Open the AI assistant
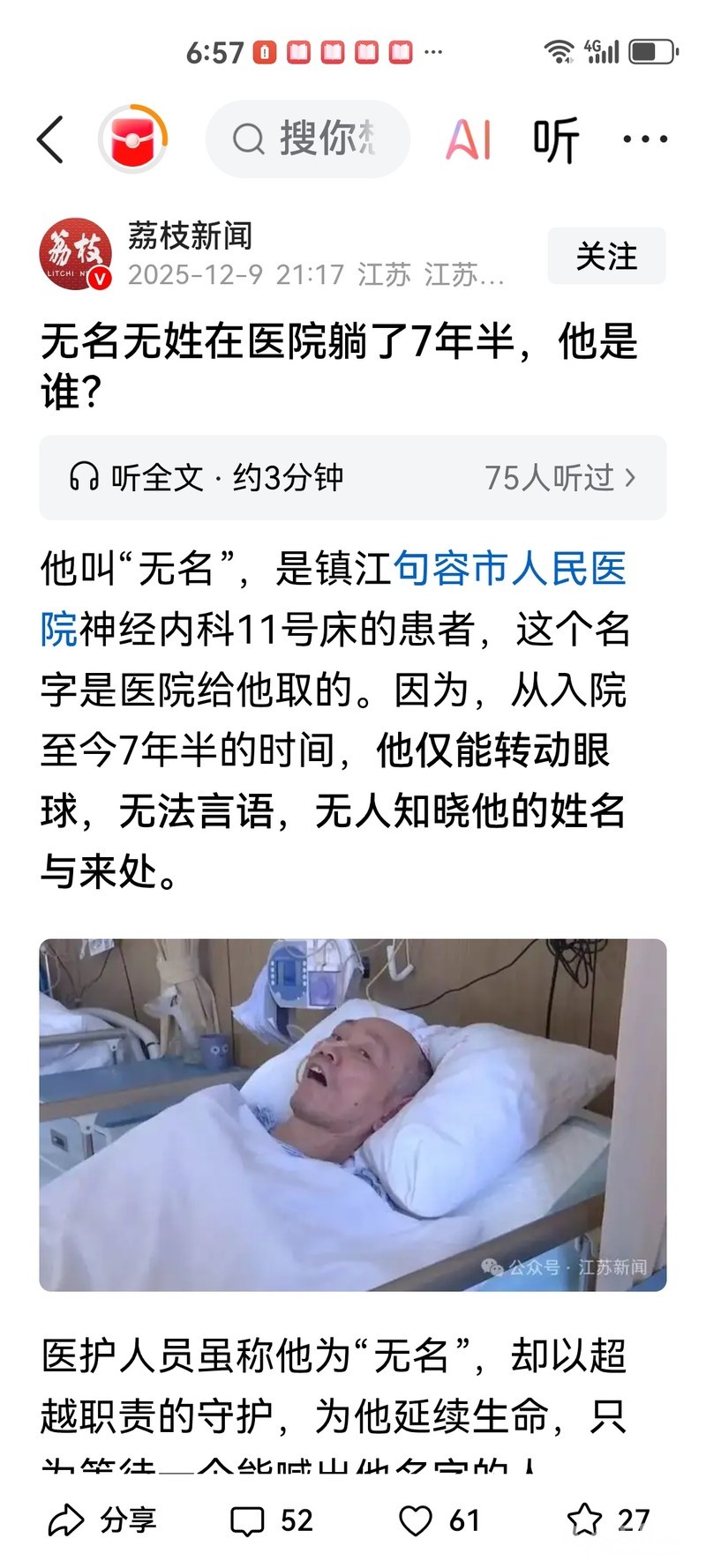The width and height of the screenshot is (706, 1568). click(468, 139)
